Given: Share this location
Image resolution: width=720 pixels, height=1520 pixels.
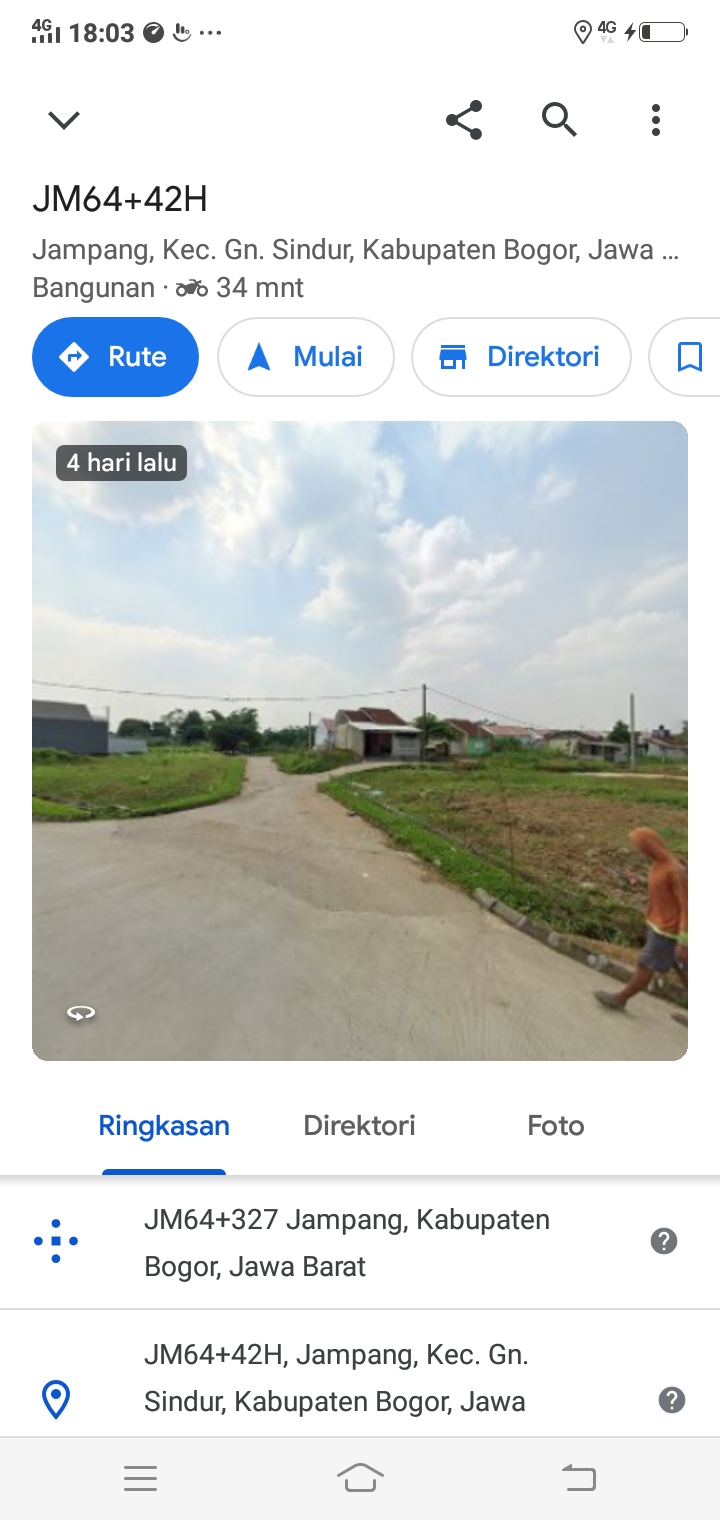Looking at the screenshot, I should coord(464,120).
